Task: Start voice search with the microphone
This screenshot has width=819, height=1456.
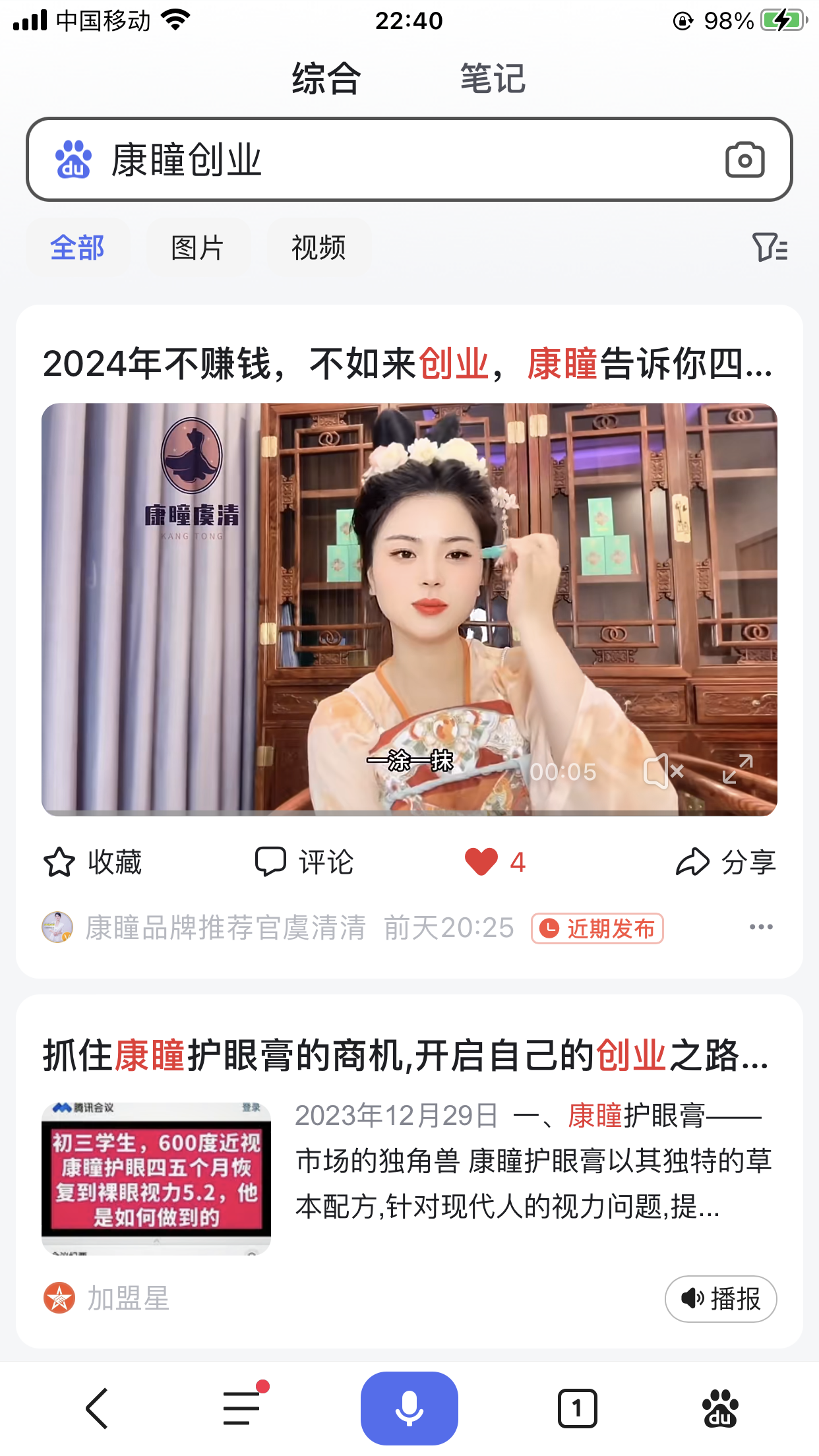Action: [409, 1408]
